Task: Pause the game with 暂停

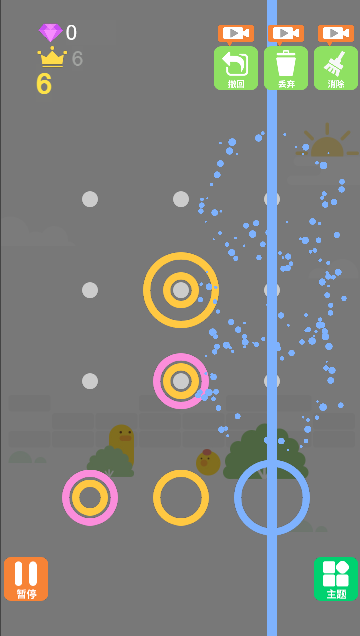Action: click(26, 579)
